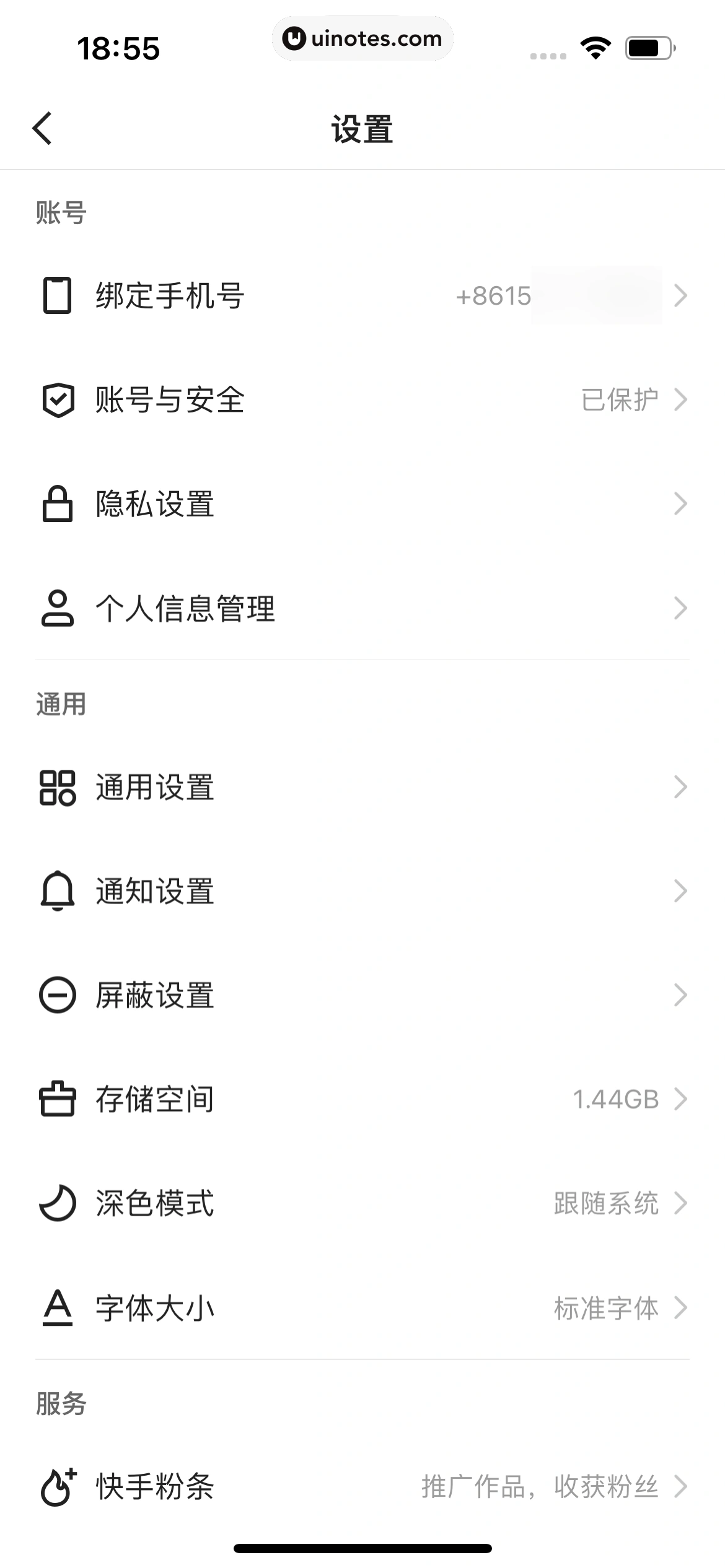Go back from the 设置 page
This screenshot has height=1568, width=725.
coord(42,129)
